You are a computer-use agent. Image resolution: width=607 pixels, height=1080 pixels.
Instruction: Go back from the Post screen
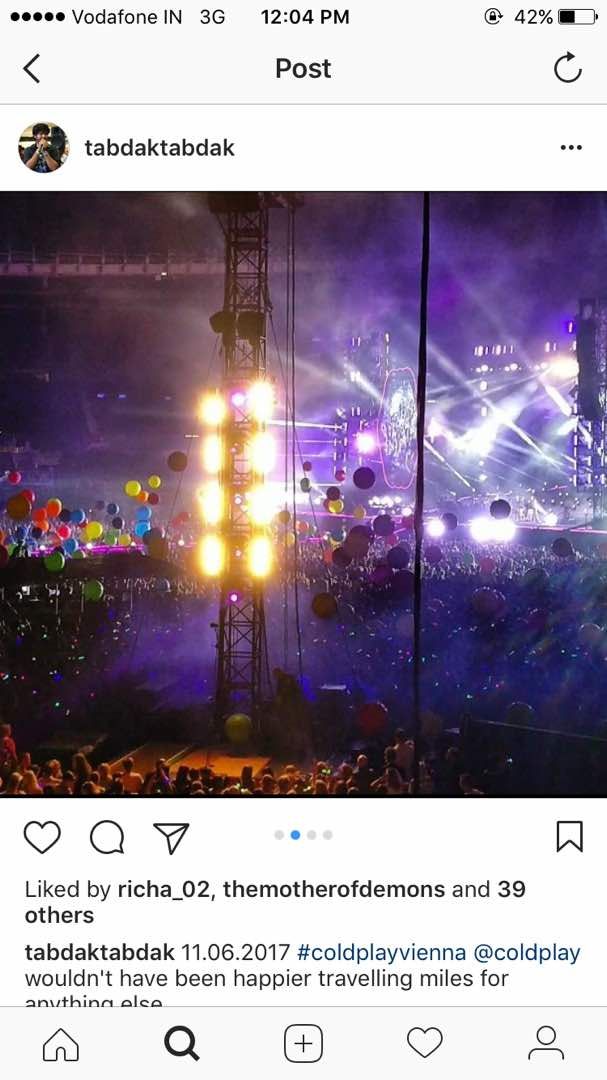click(x=32, y=69)
